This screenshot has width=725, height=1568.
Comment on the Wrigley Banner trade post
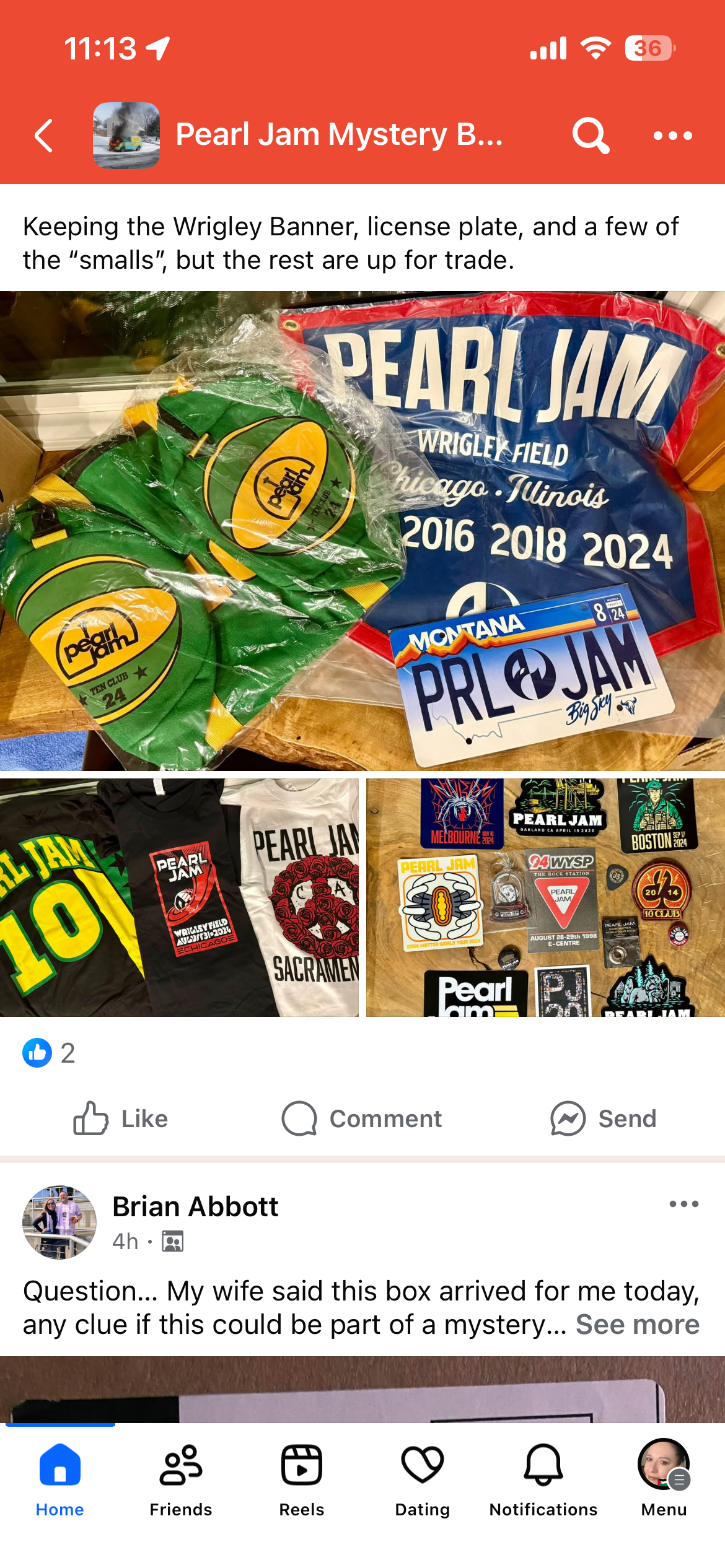click(x=362, y=1118)
